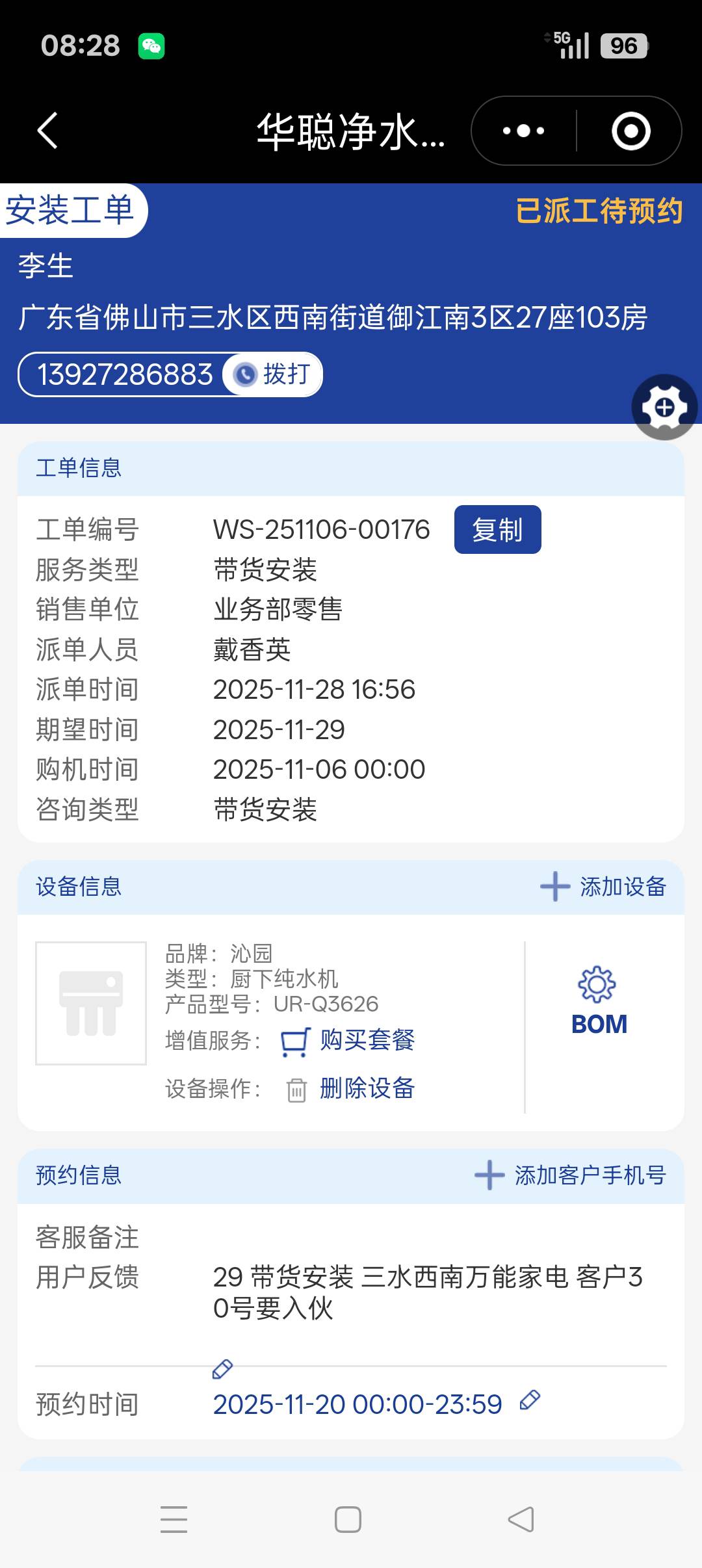Add a customer phone via 添加客户手机号

tap(571, 1175)
